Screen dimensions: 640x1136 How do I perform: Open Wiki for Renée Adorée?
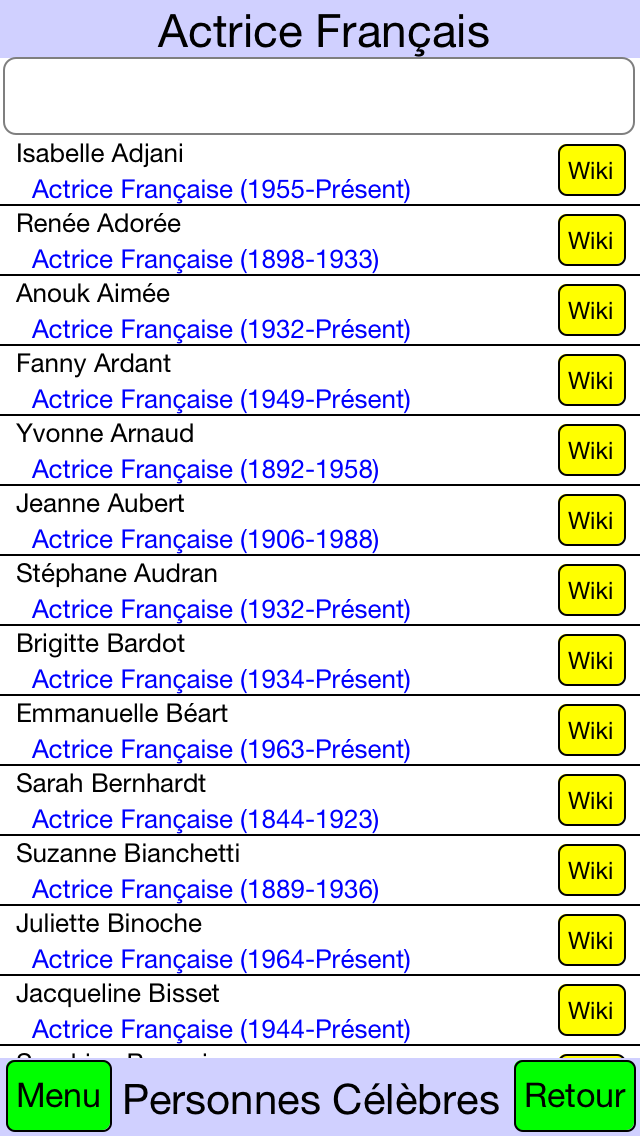coord(591,241)
